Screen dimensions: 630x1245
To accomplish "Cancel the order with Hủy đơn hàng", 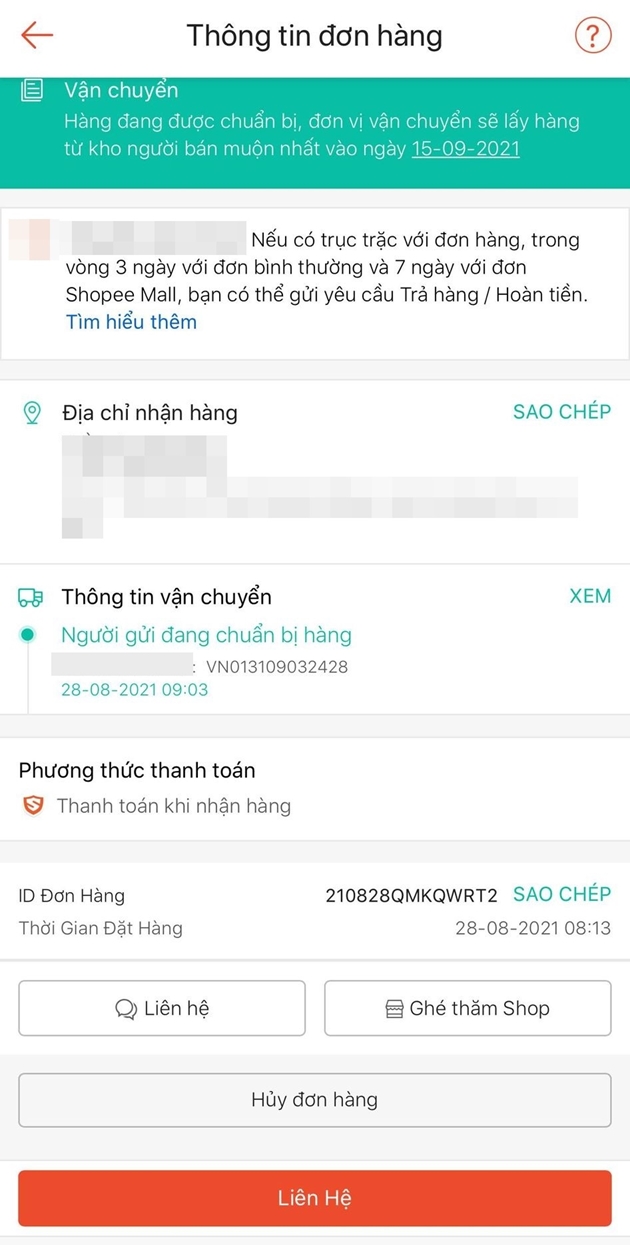I will coord(315,1100).
